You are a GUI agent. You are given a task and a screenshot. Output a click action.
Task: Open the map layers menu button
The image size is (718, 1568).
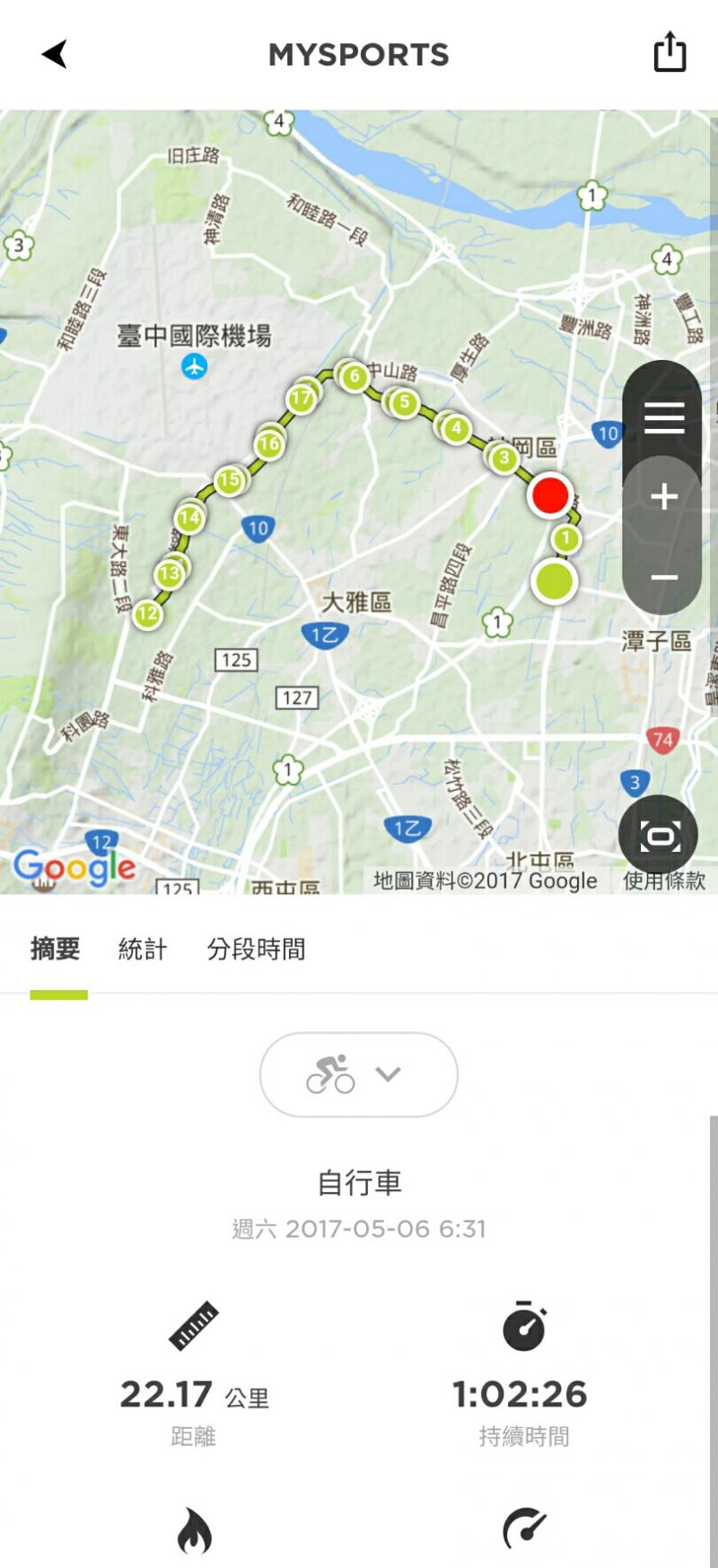click(x=663, y=418)
